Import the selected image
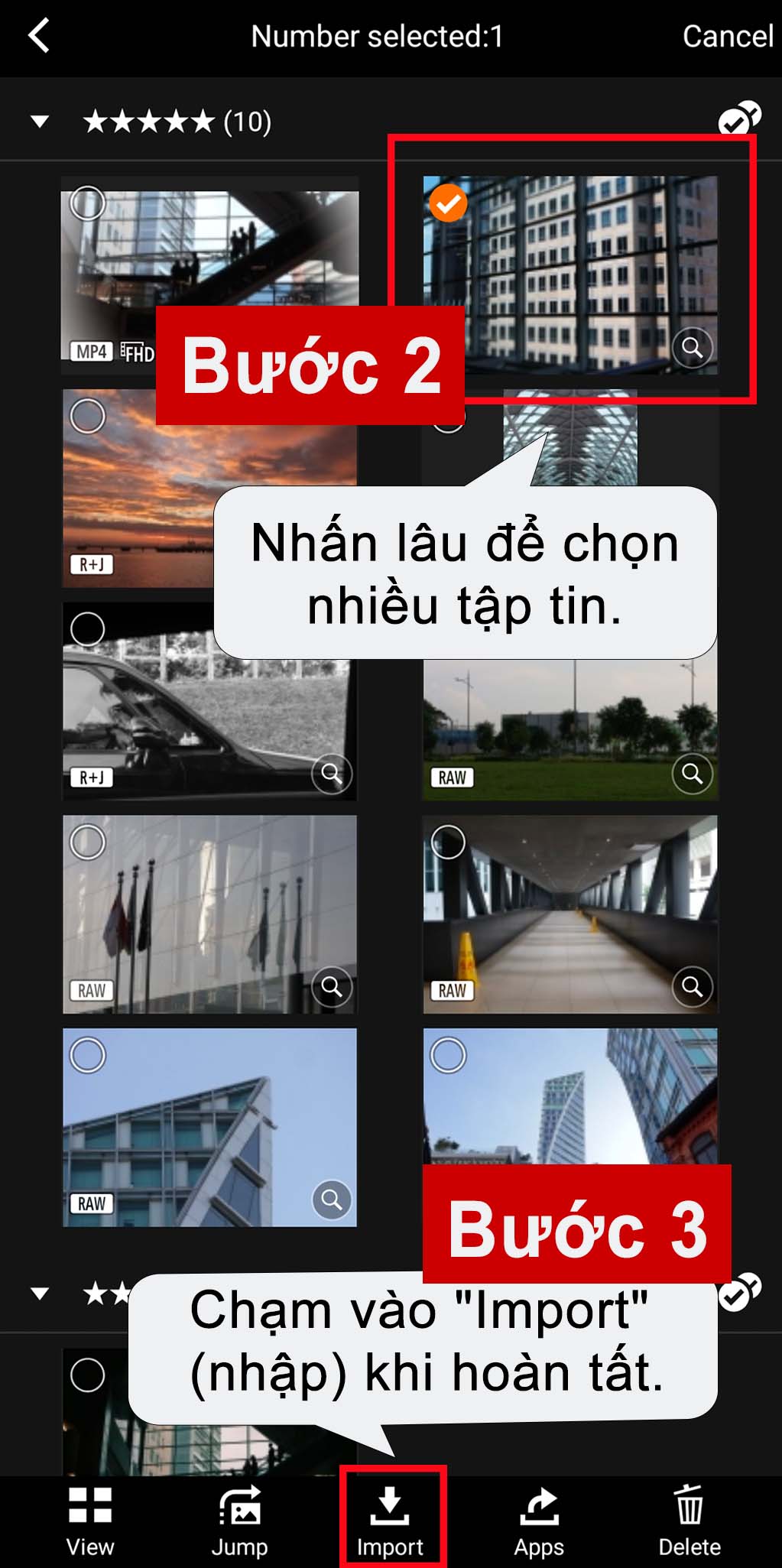The image size is (782, 1568). tap(391, 1521)
